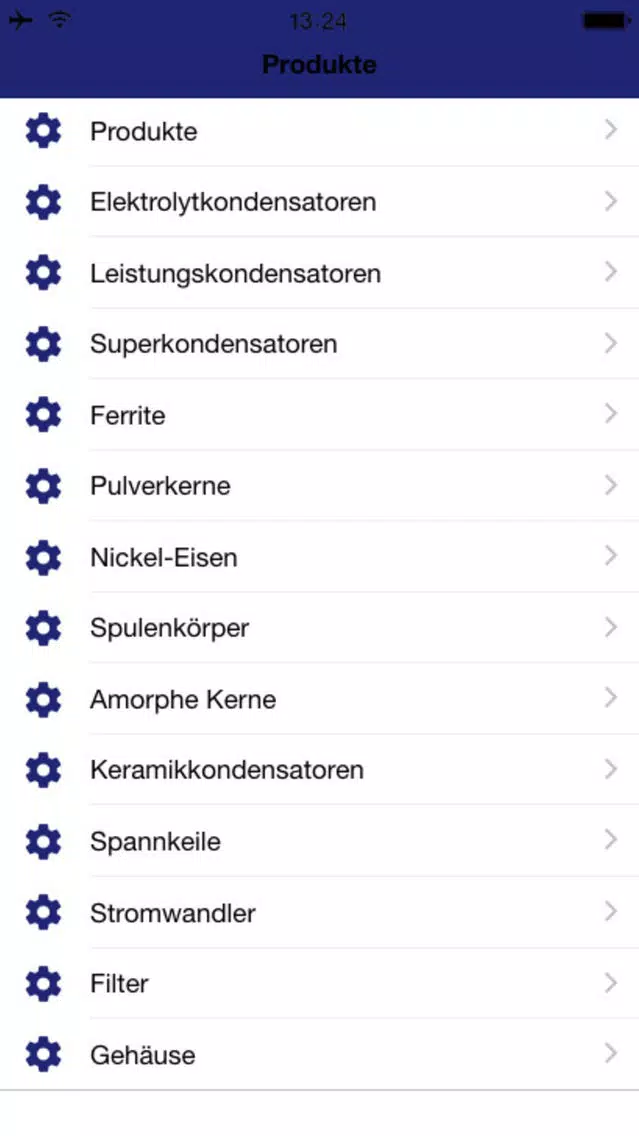Open the Produkte row

click(320, 132)
